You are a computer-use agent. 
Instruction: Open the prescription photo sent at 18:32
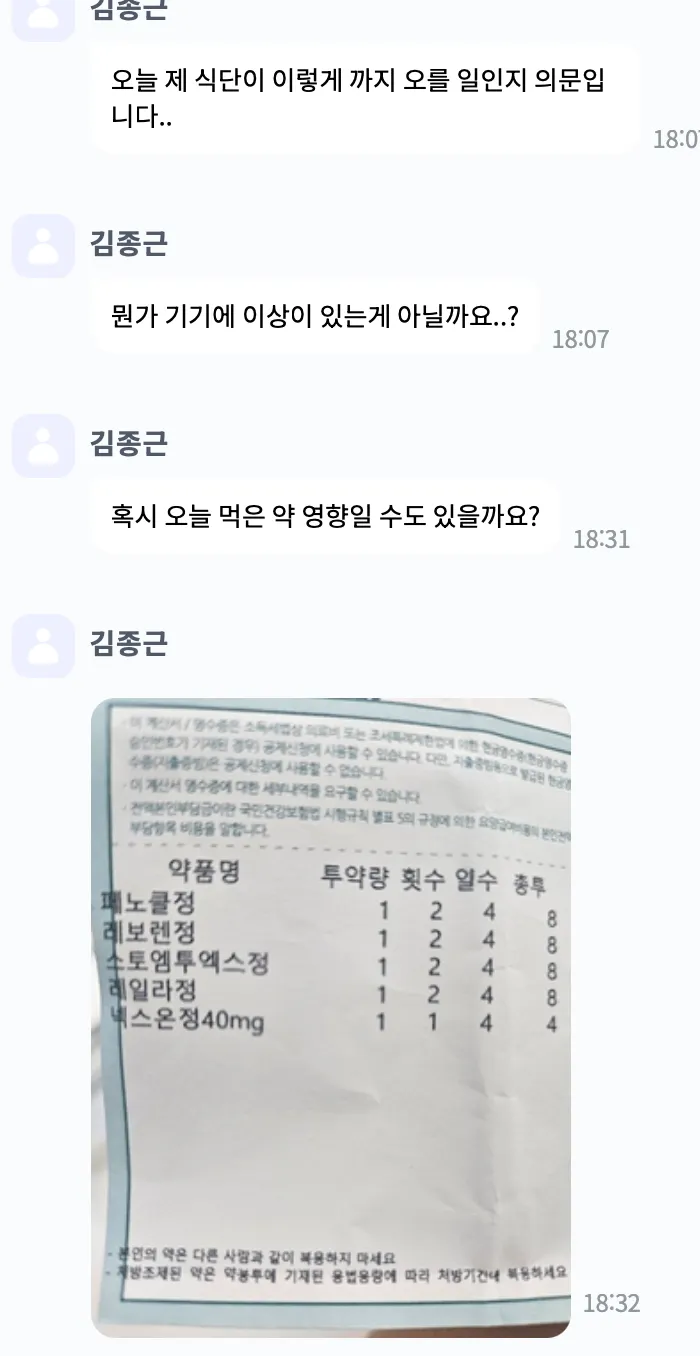(x=331, y=1017)
